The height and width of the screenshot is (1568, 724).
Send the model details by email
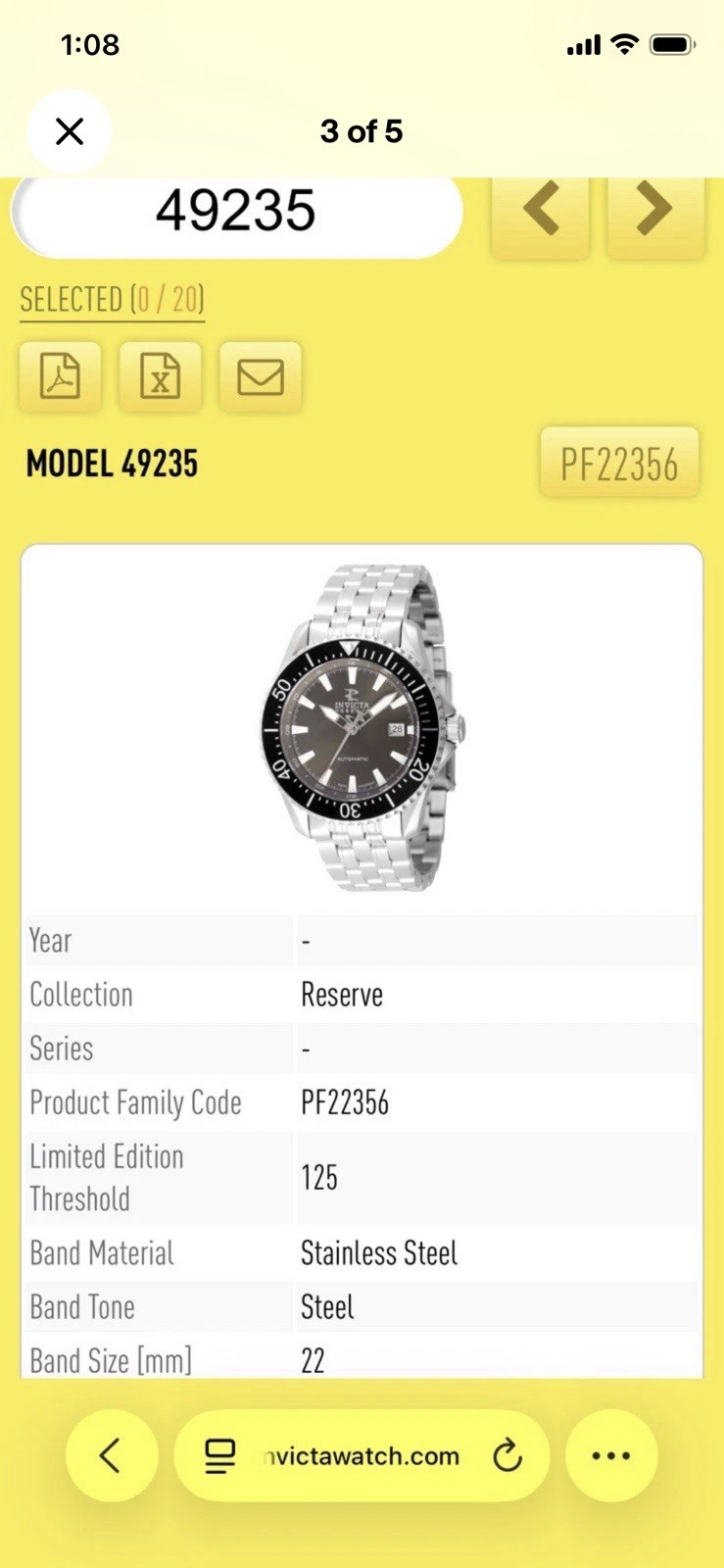(x=261, y=376)
